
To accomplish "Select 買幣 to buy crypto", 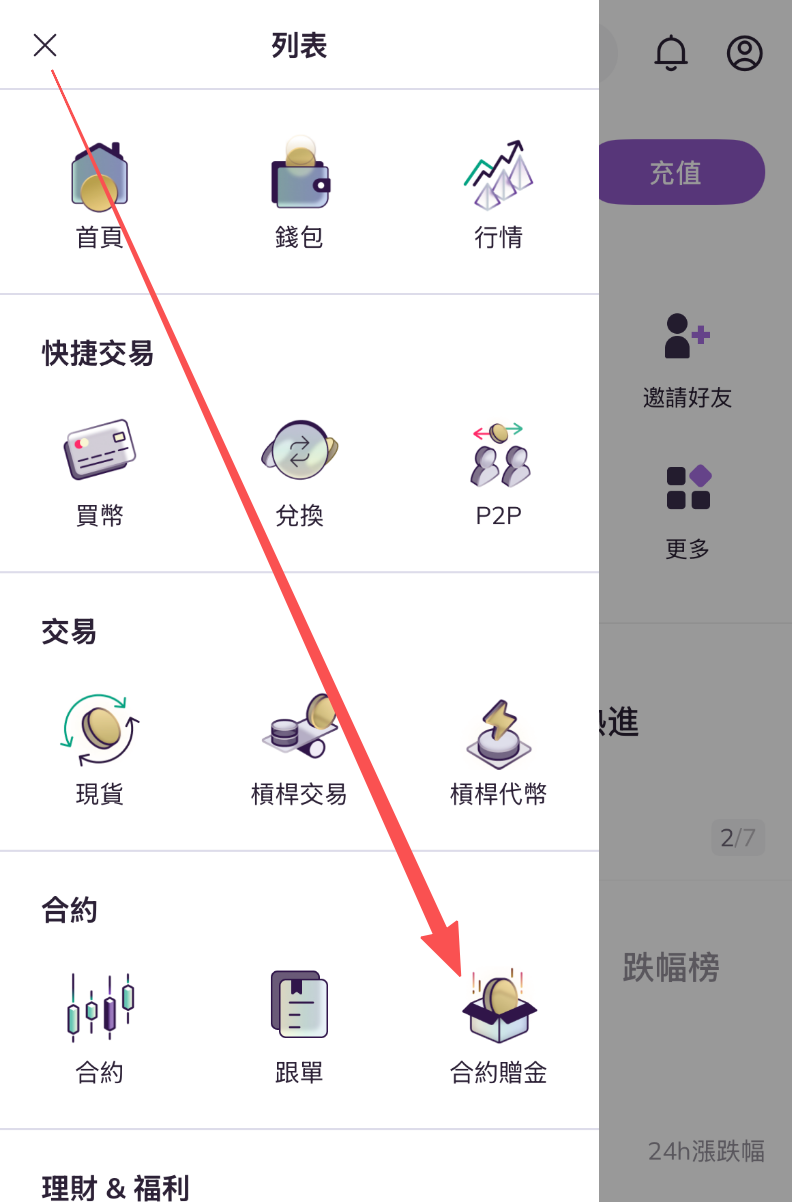I will point(100,473).
